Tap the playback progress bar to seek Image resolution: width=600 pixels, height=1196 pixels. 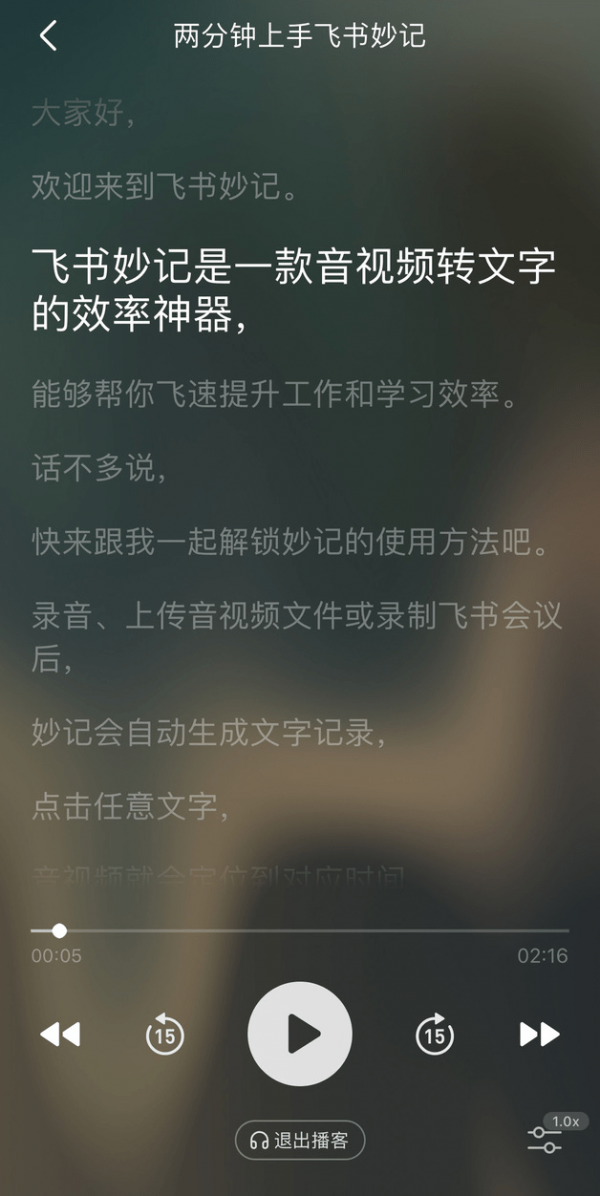point(300,931)
